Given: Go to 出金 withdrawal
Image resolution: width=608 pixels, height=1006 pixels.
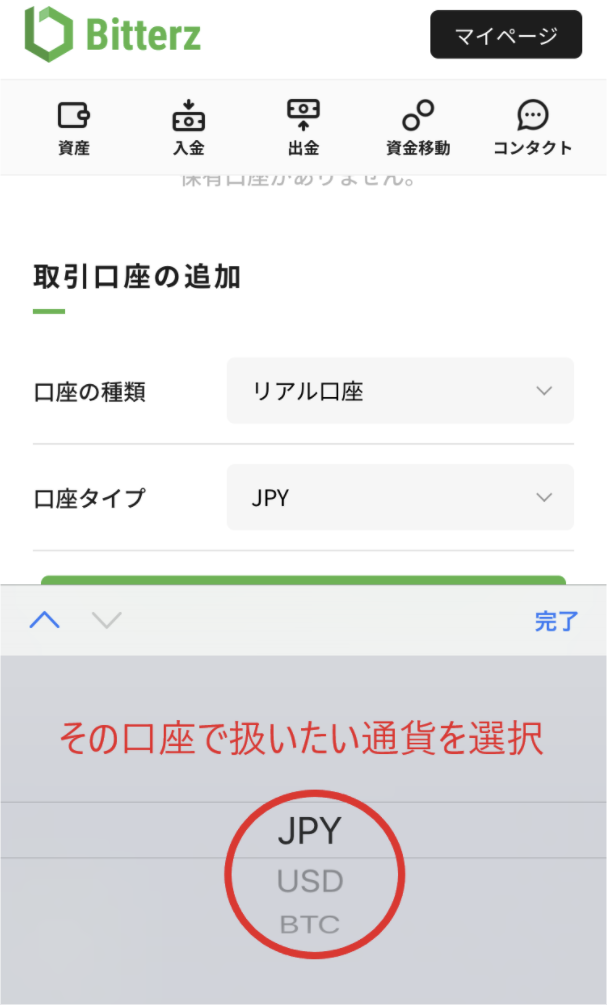Looking at the screenshot, I should [303, 128].
